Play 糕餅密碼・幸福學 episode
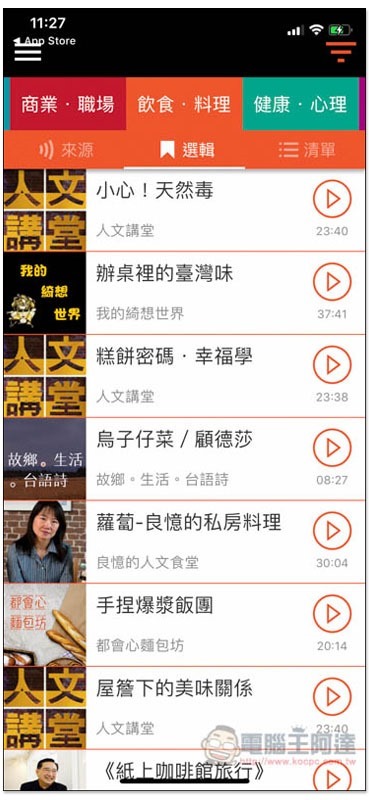 point(332,364)
